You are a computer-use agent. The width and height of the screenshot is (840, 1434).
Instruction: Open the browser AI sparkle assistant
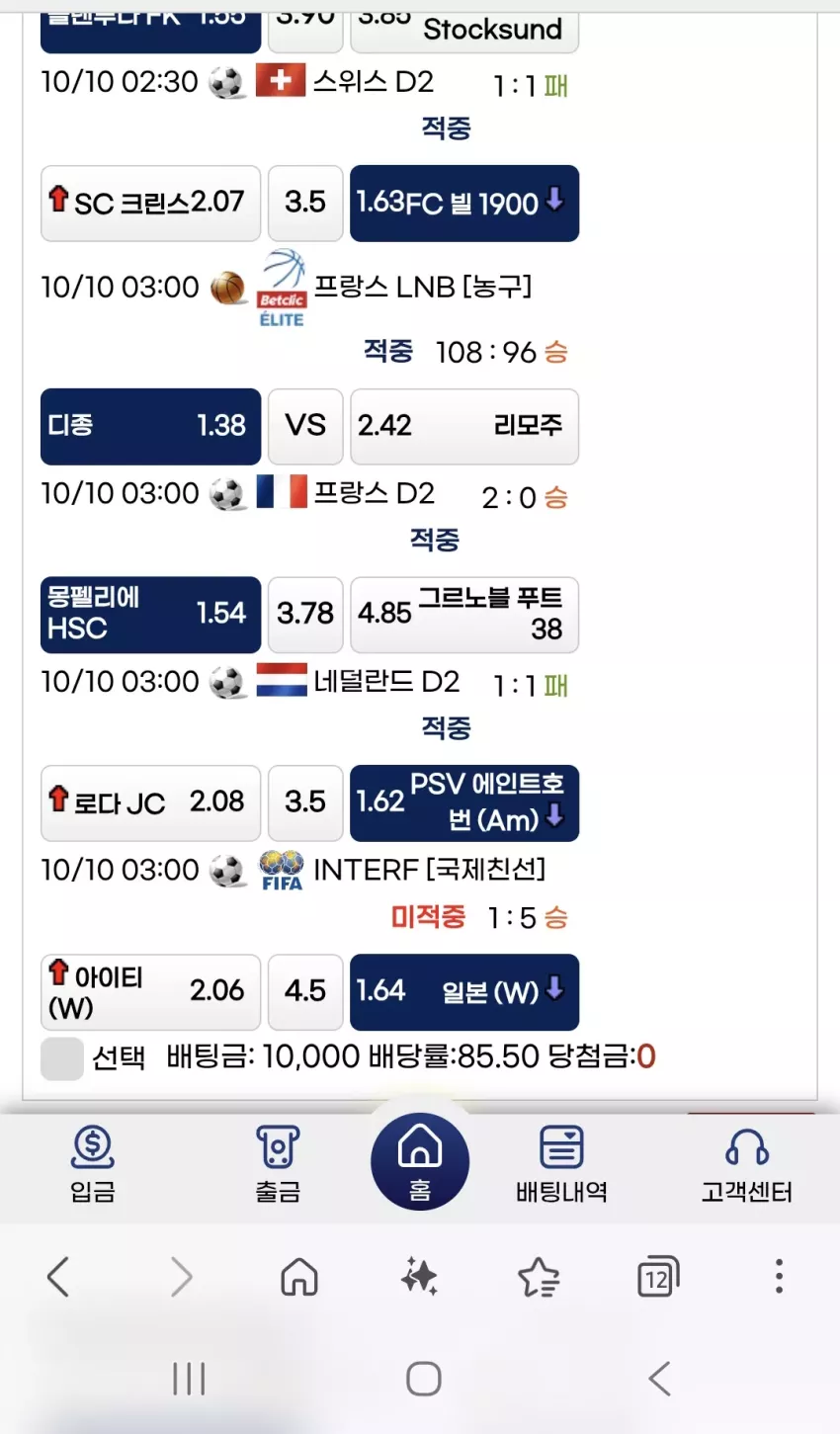(x=420, y=1277)
